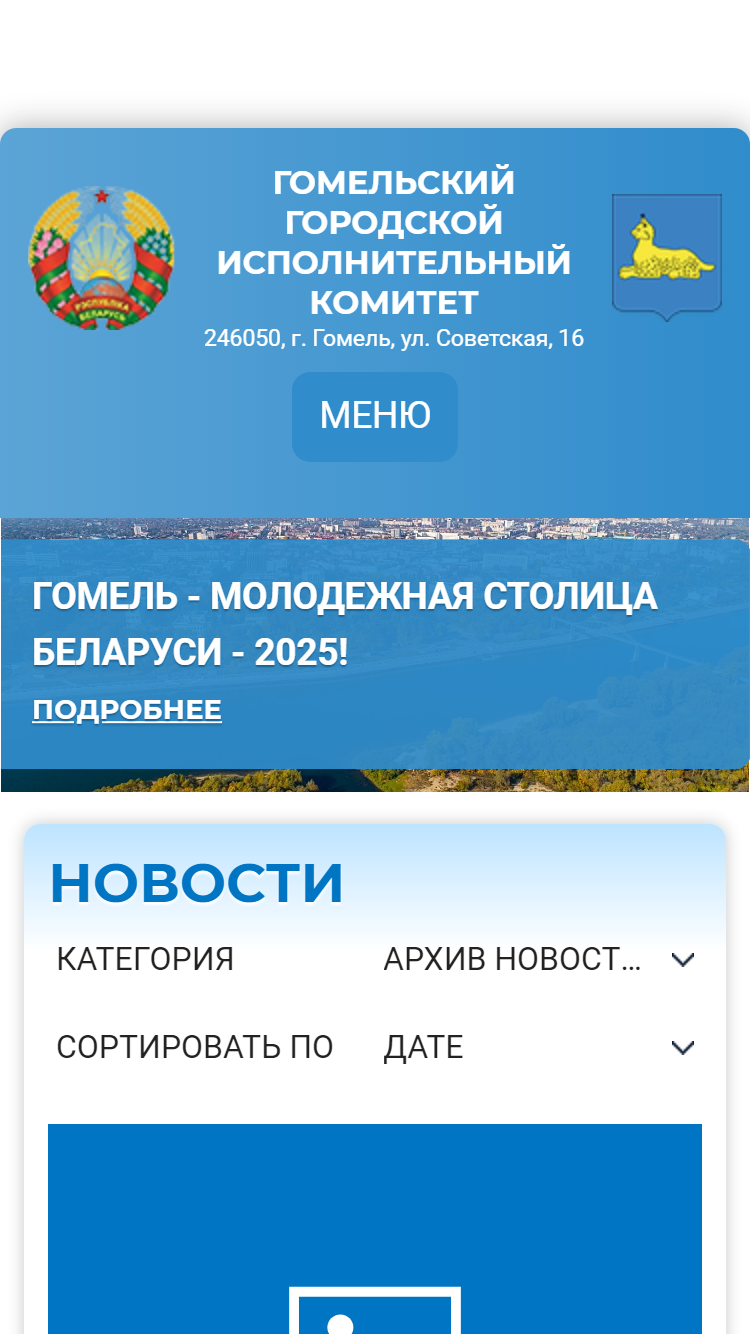Open the МЕНЮ button

pyautogui.click(x=375, y=416)
